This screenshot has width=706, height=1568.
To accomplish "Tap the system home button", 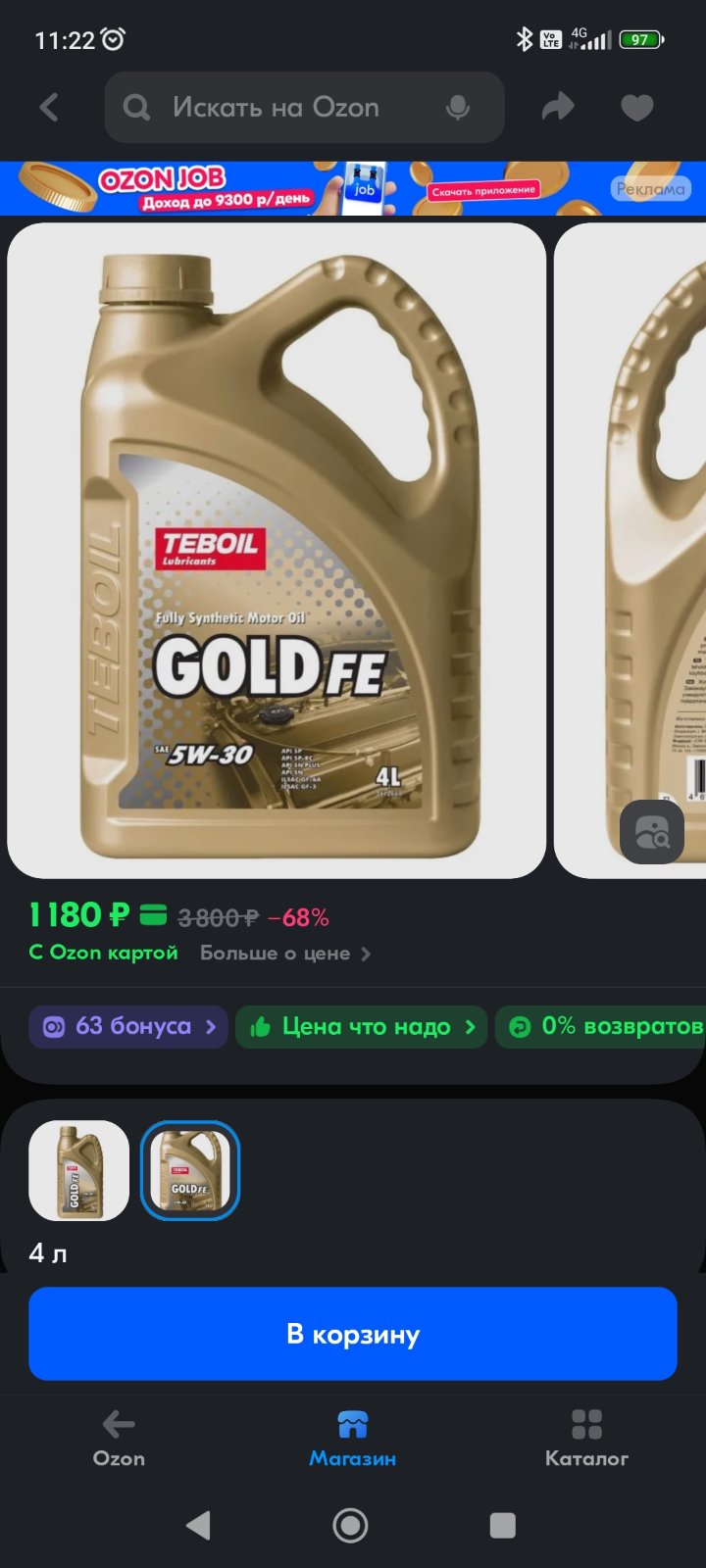I will pos(350,1525).
